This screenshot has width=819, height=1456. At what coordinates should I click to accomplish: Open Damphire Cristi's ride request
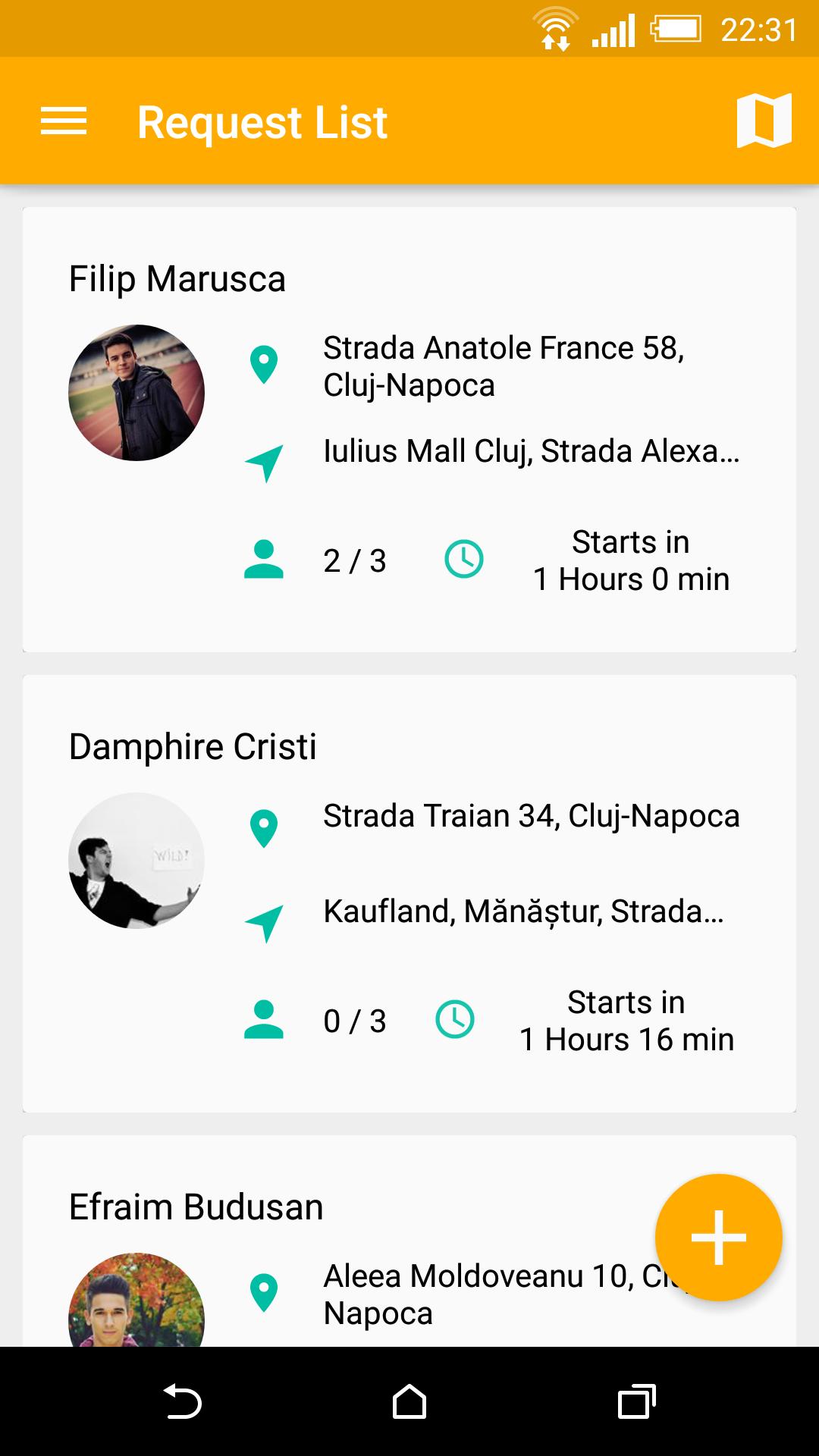[x=409, y=893]
